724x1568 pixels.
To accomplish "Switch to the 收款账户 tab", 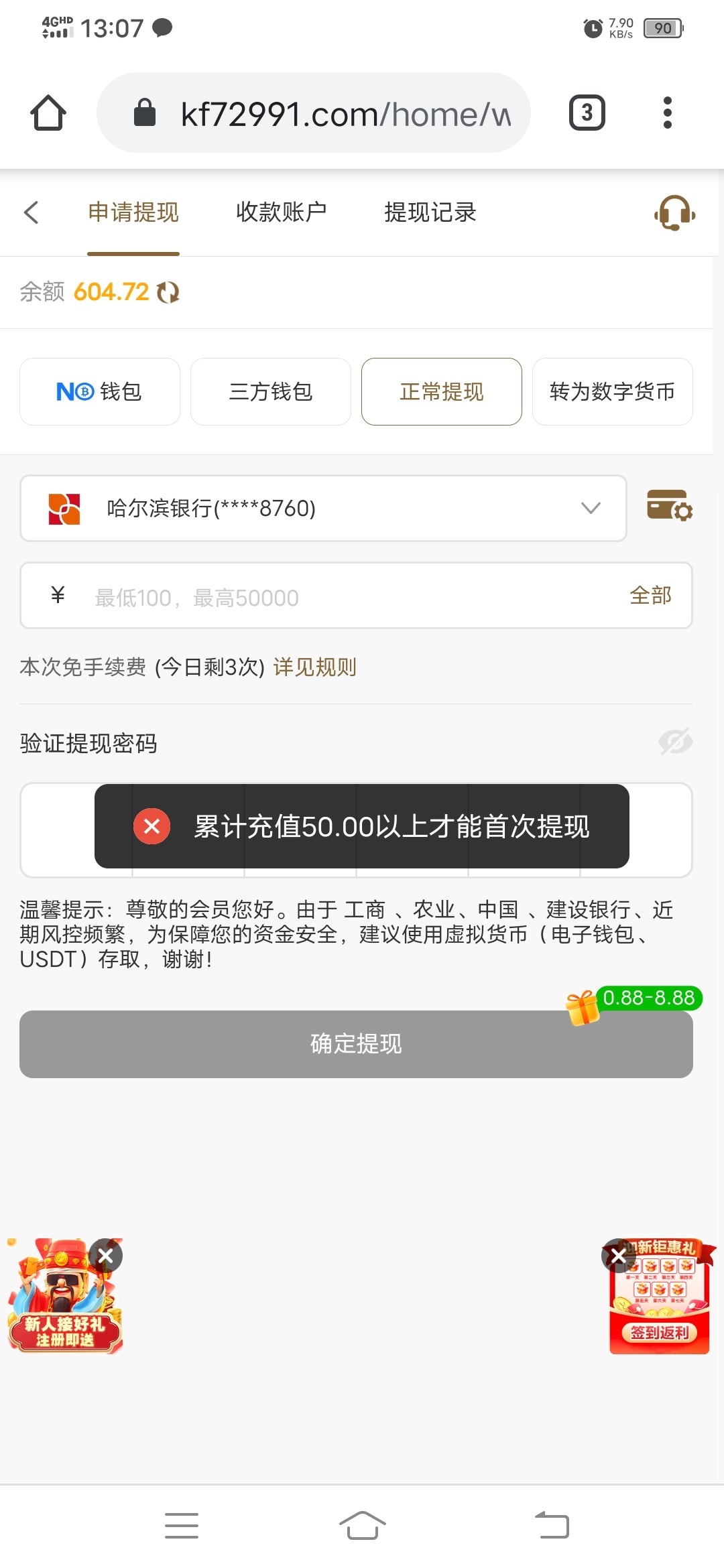I will pyautogui.click(x=282, y=212).
